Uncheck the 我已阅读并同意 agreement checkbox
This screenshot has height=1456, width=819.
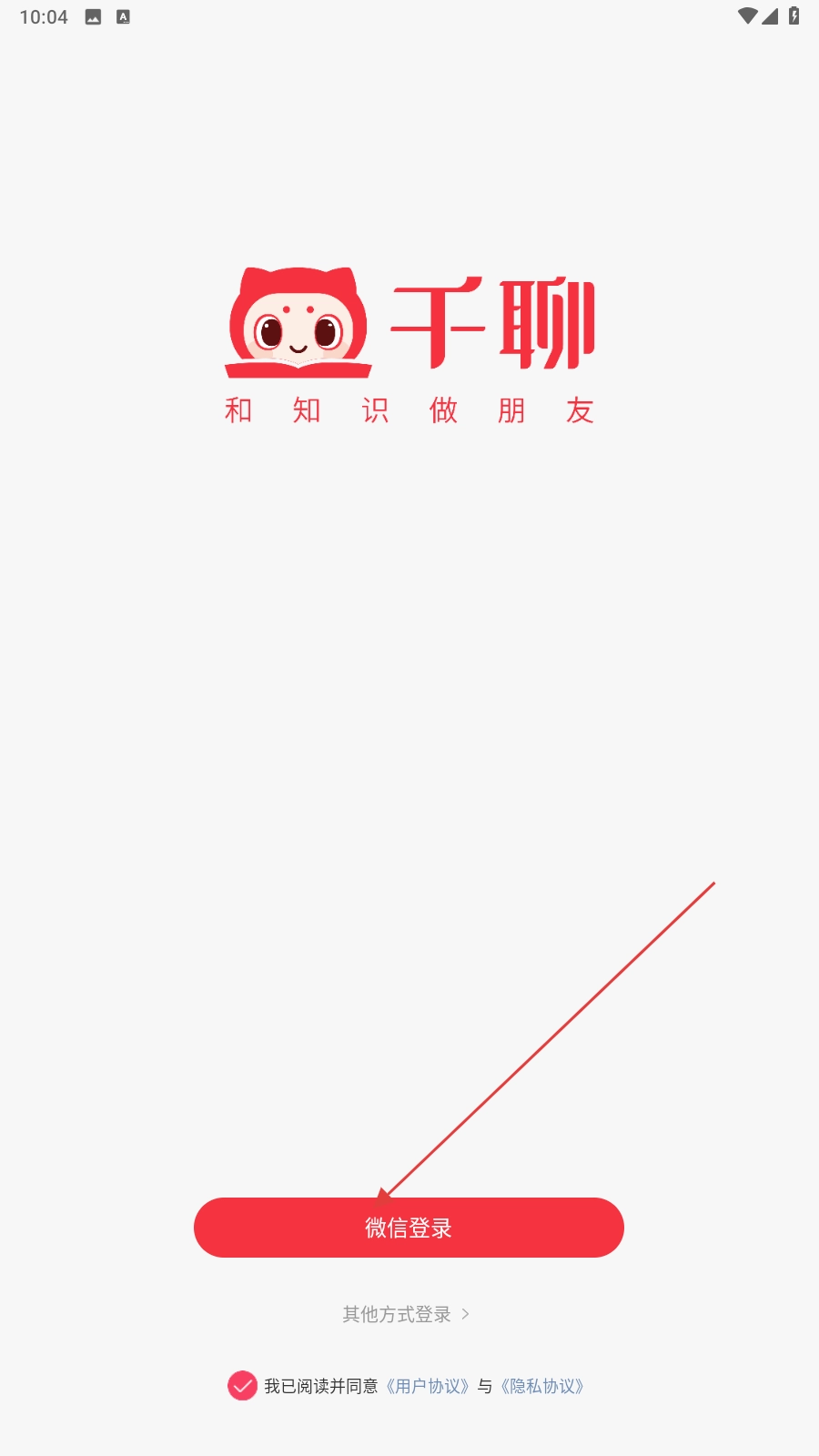tap(242, 1386)
